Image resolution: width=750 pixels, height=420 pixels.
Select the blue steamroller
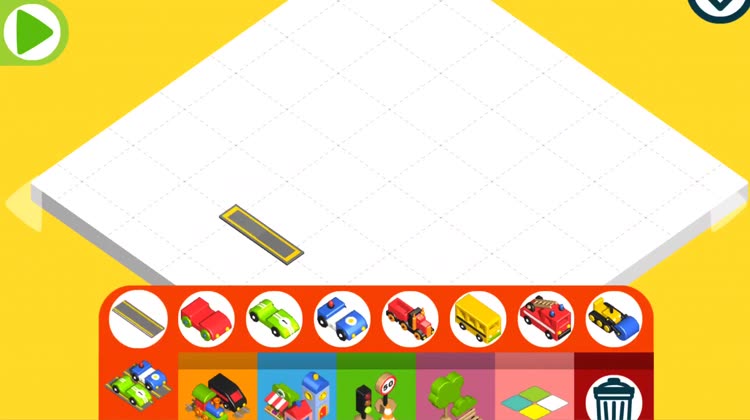pyautogui.click(x=613, y=319)
